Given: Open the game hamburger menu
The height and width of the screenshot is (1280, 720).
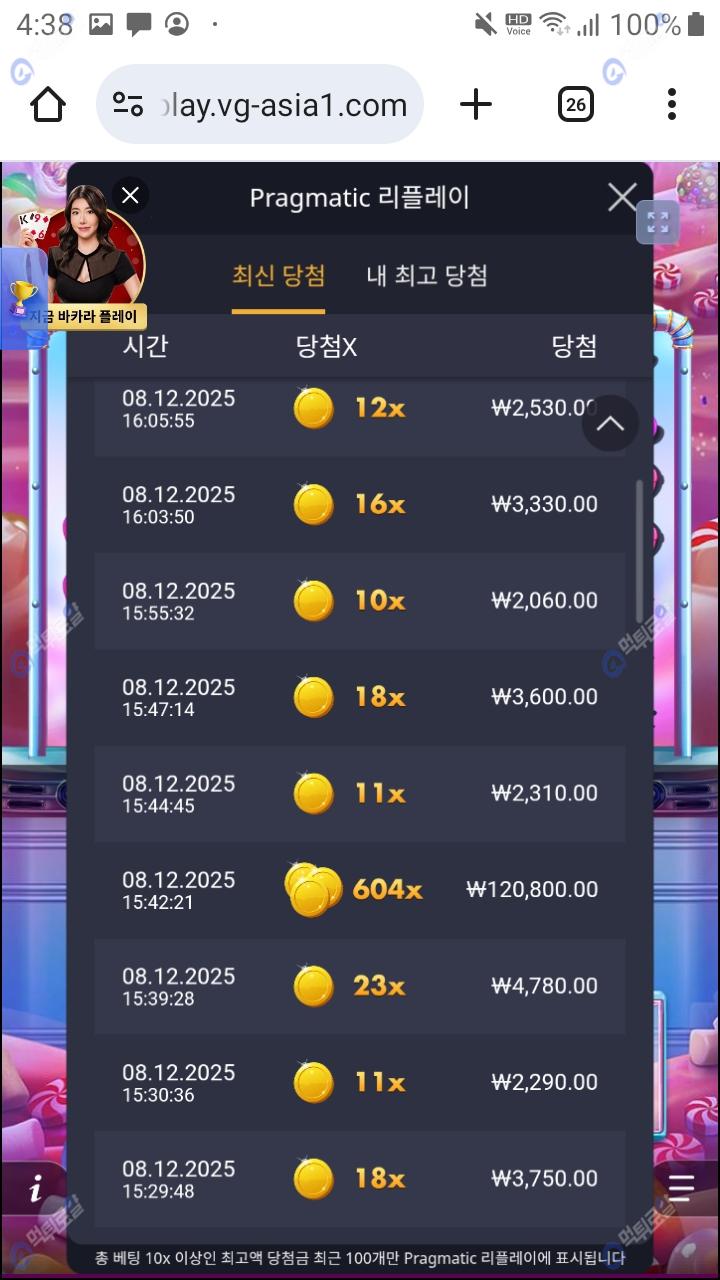Looking at the screenshot, I should tap(681, 1187).
